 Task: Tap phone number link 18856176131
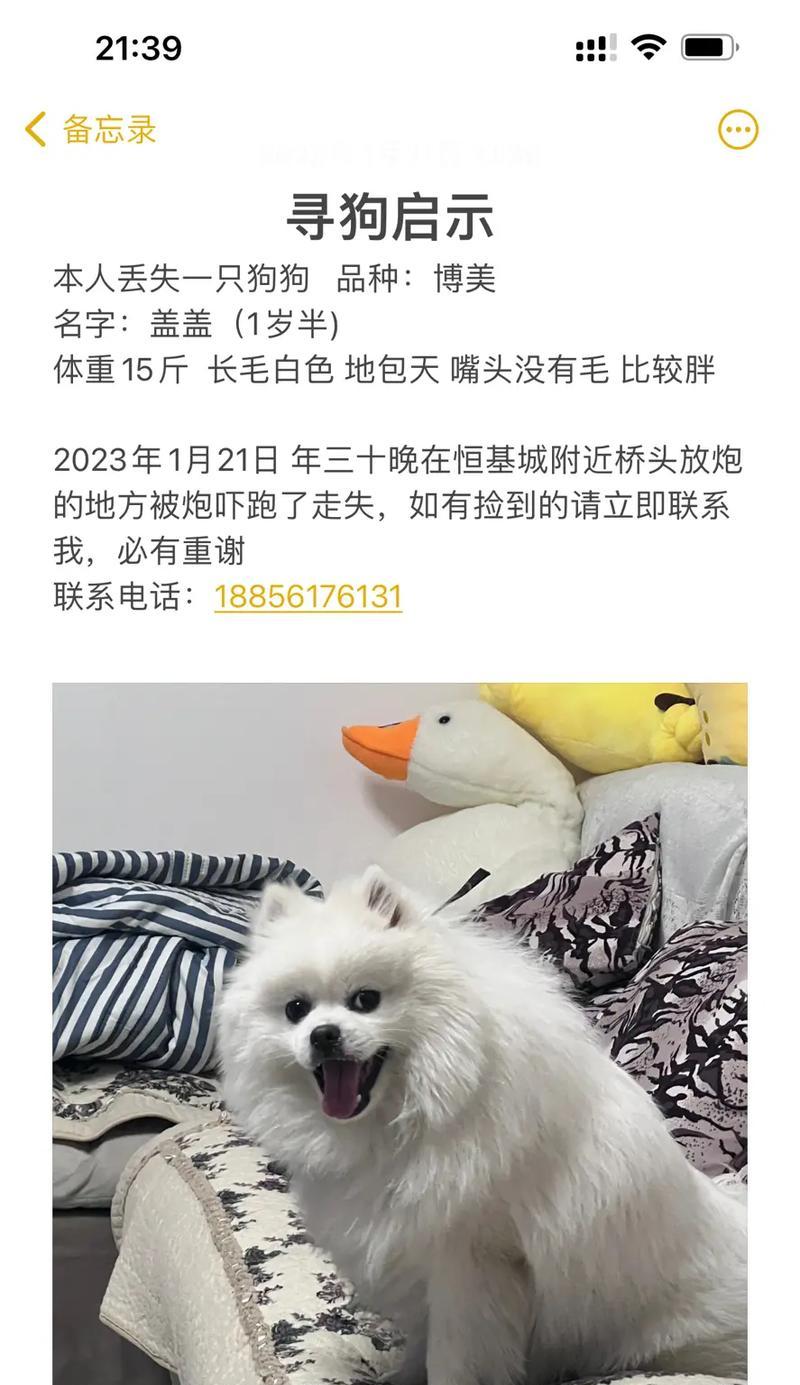(308, 597)
